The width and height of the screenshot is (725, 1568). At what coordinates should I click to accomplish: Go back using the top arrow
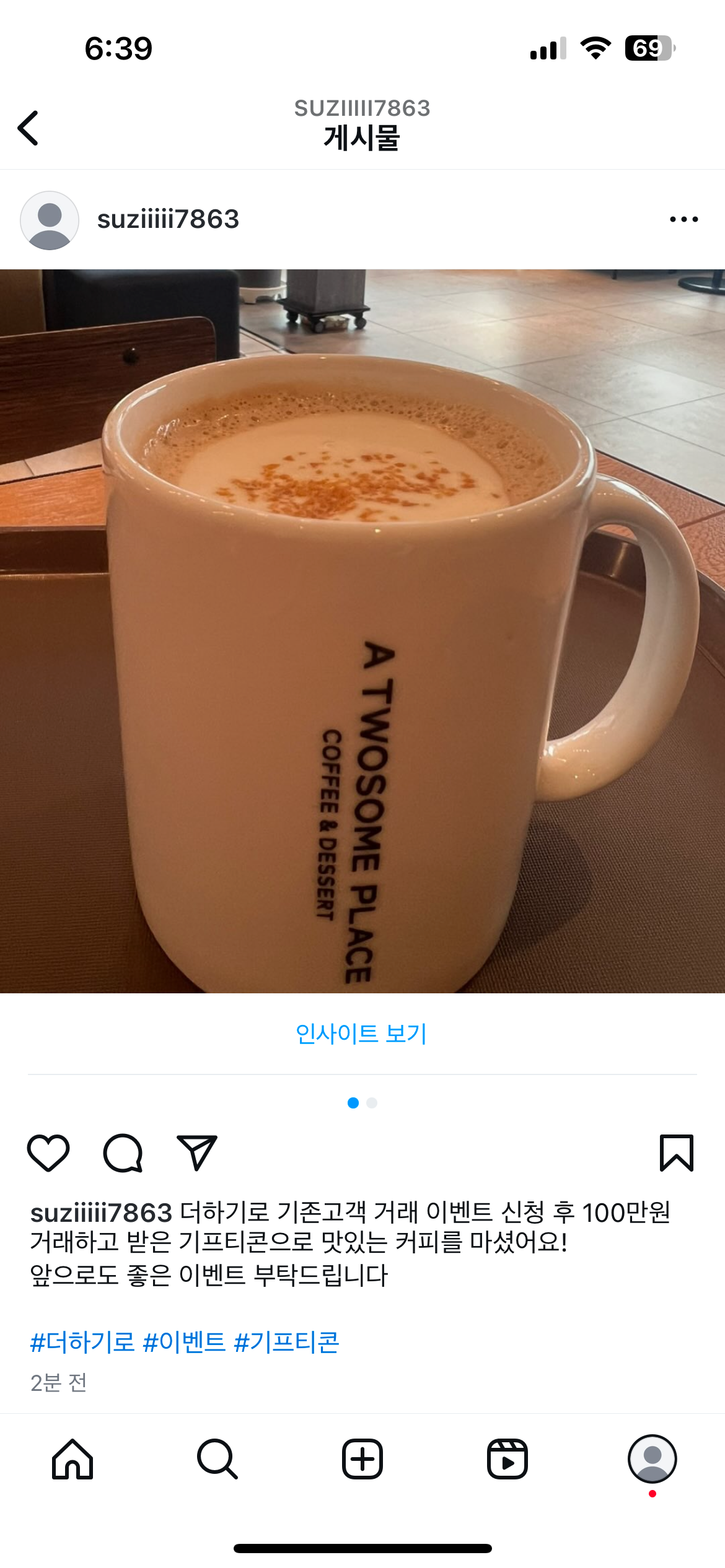29,128
